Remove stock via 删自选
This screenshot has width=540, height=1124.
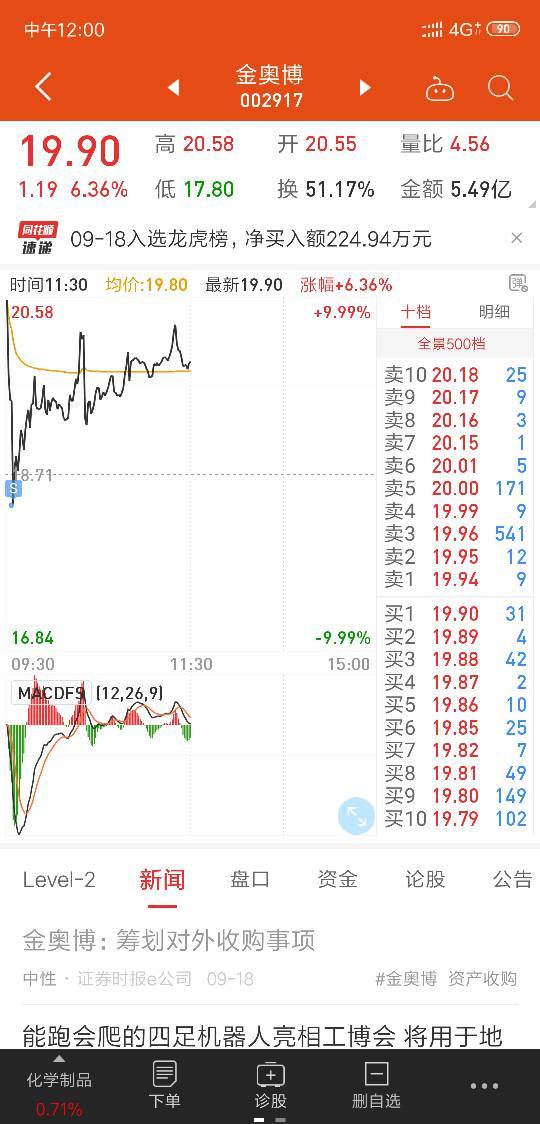376,1085
